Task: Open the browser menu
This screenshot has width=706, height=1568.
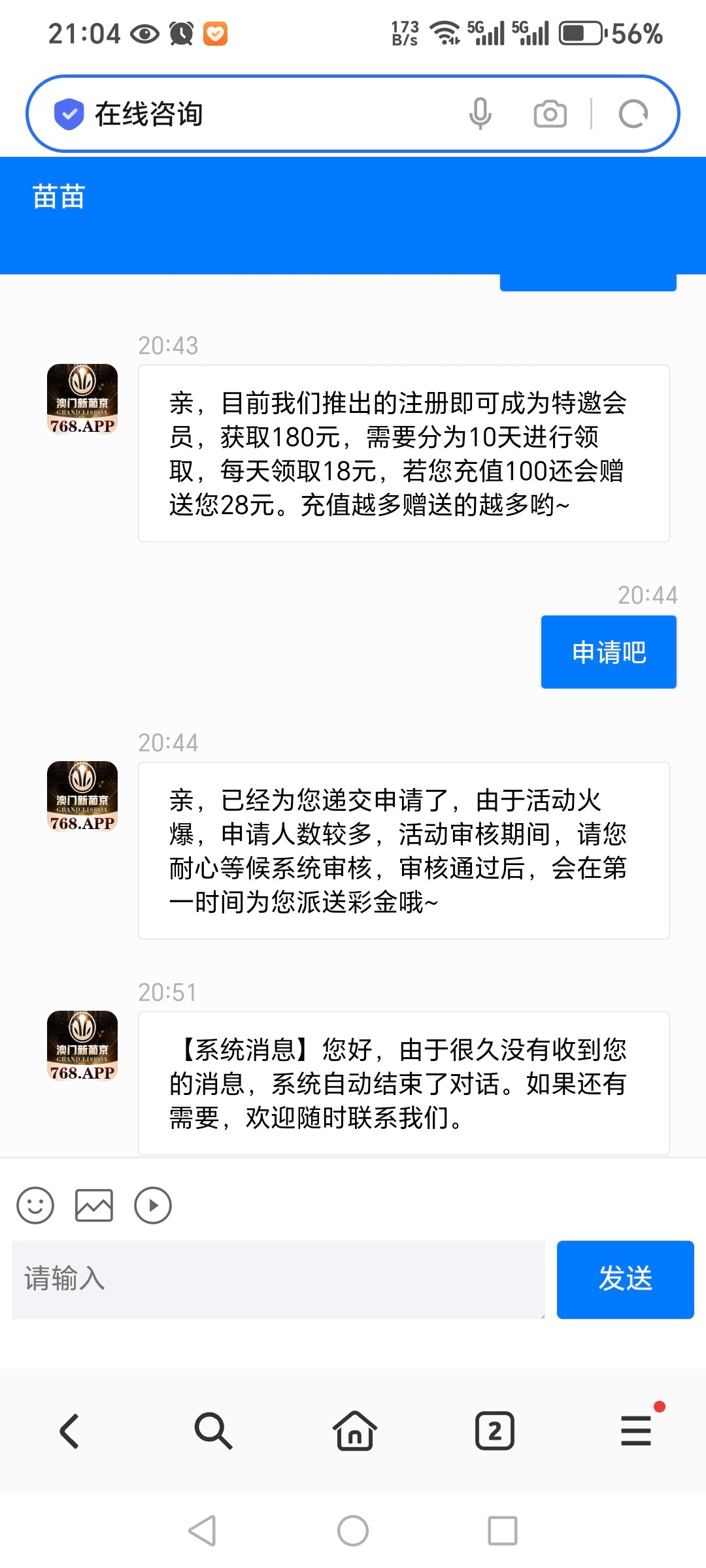Action: click(x=637, y=1430)
